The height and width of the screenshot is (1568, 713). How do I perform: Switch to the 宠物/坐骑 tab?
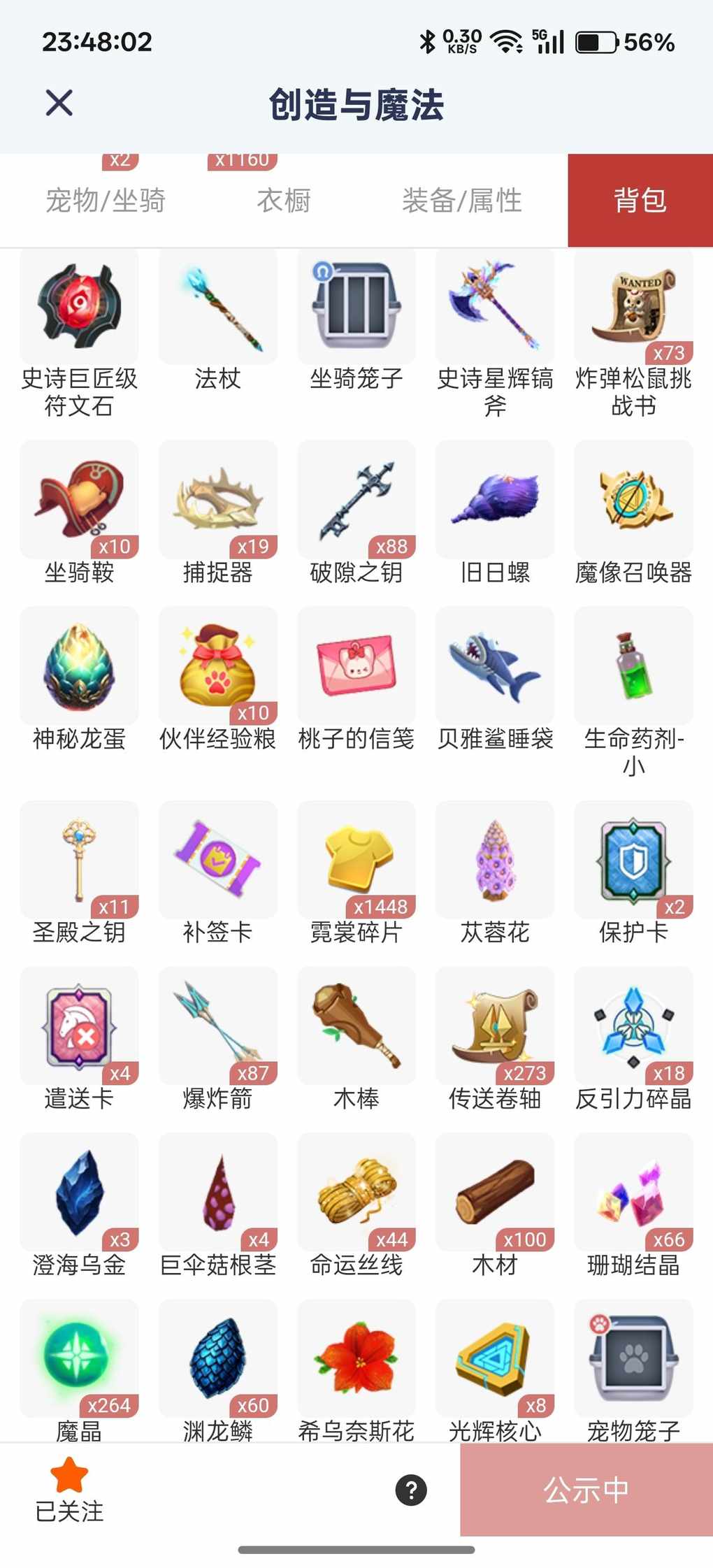click(x=106, y=201)
